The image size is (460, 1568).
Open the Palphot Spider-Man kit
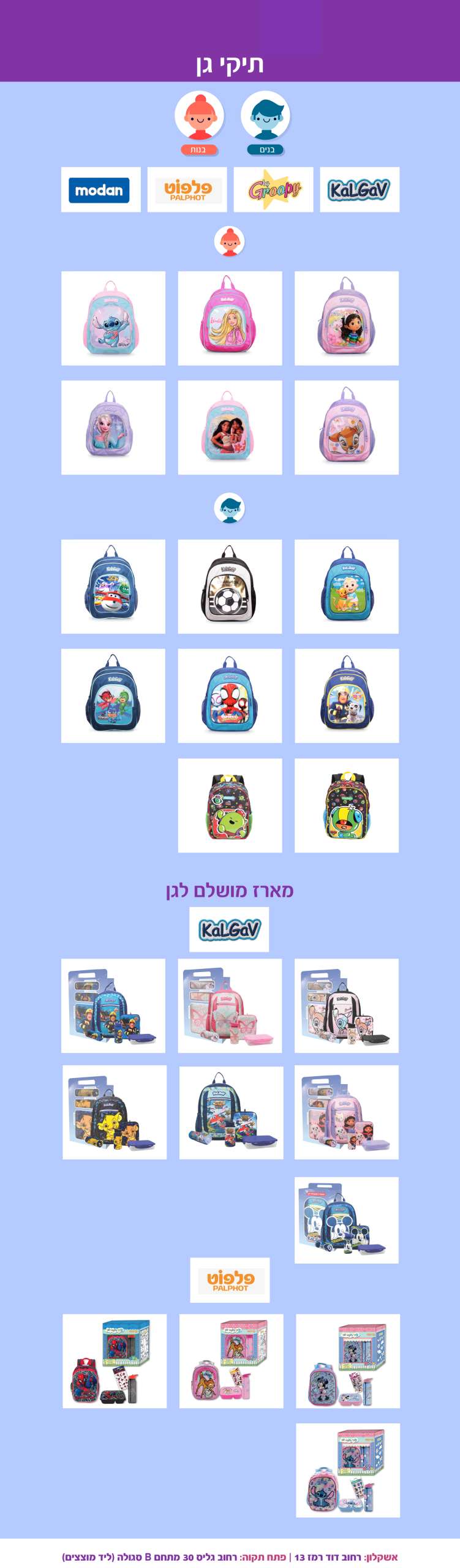pos(115,1361)
